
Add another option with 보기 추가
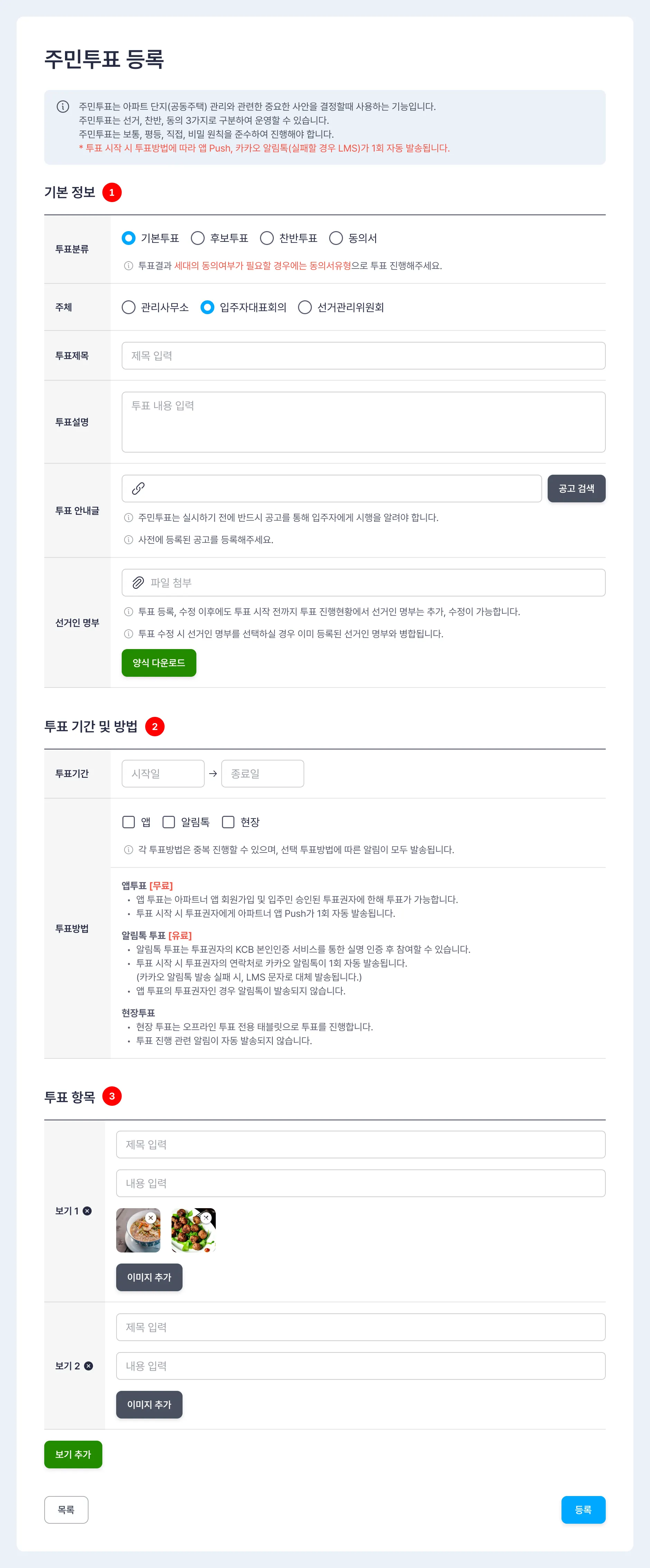coord(73,1453)
